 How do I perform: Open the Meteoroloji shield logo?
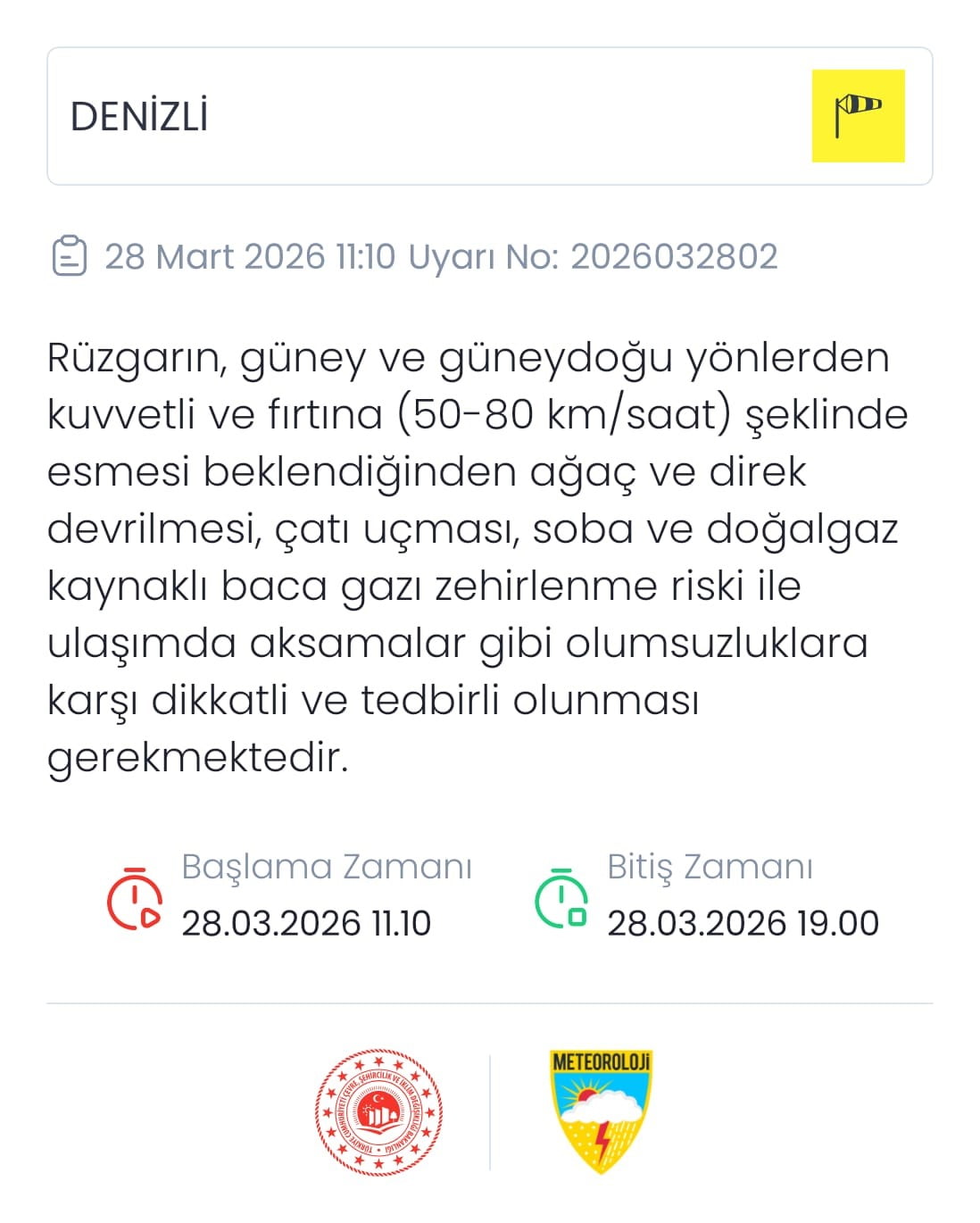click(603, 1111)
